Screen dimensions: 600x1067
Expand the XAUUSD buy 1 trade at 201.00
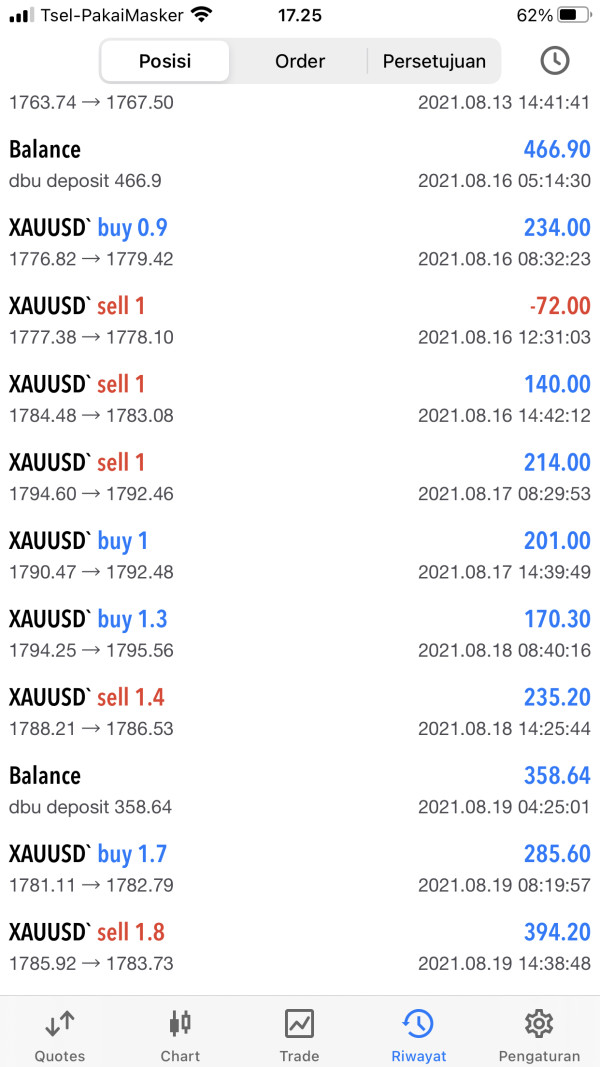[x=300, y=555]
